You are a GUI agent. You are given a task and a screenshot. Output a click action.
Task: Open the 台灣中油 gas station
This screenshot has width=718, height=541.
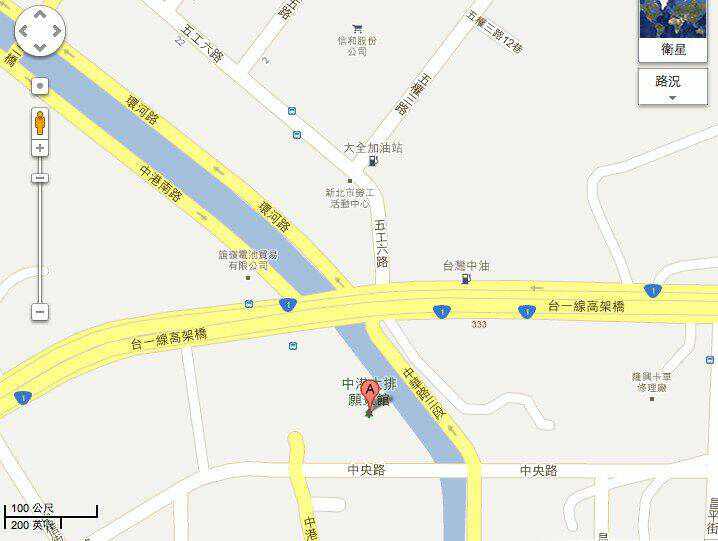click(465, 279)
